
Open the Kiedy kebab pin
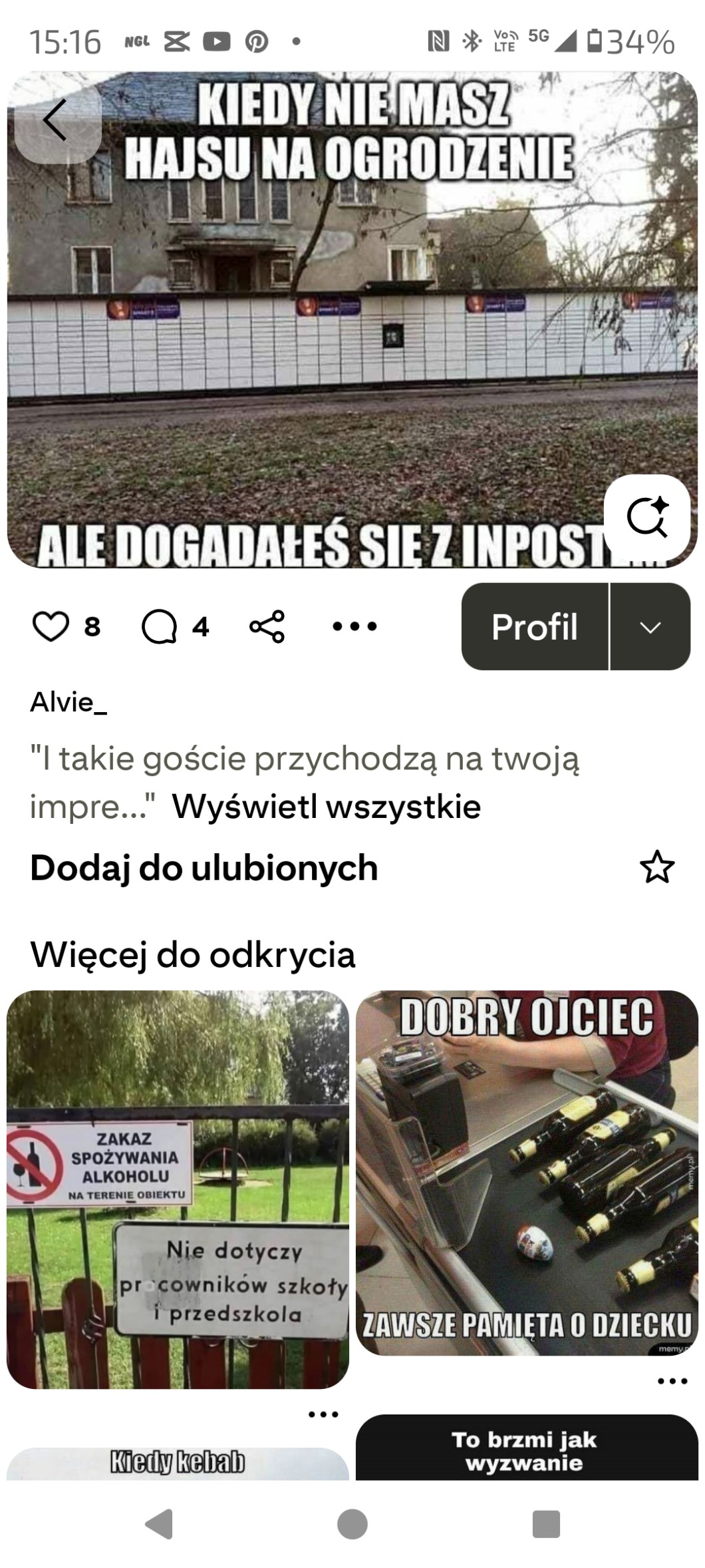(178, 1464)
